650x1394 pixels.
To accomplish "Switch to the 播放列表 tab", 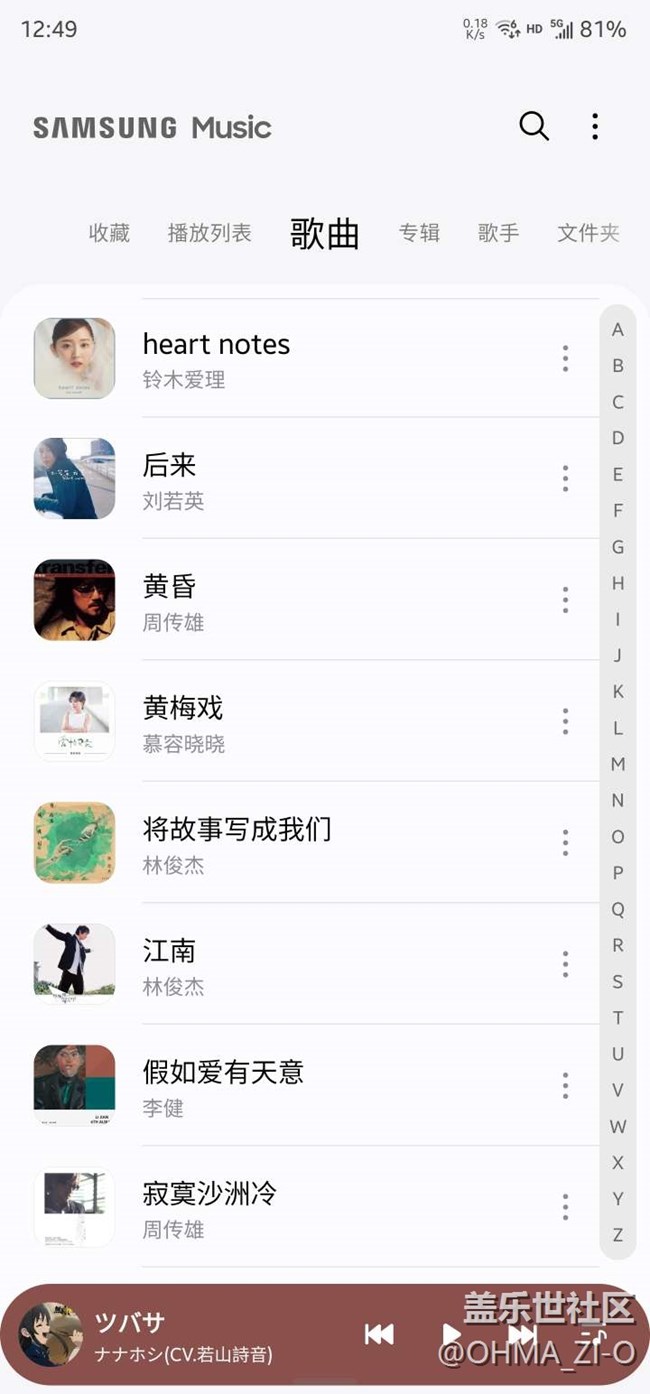I will (x=209, y=233).
